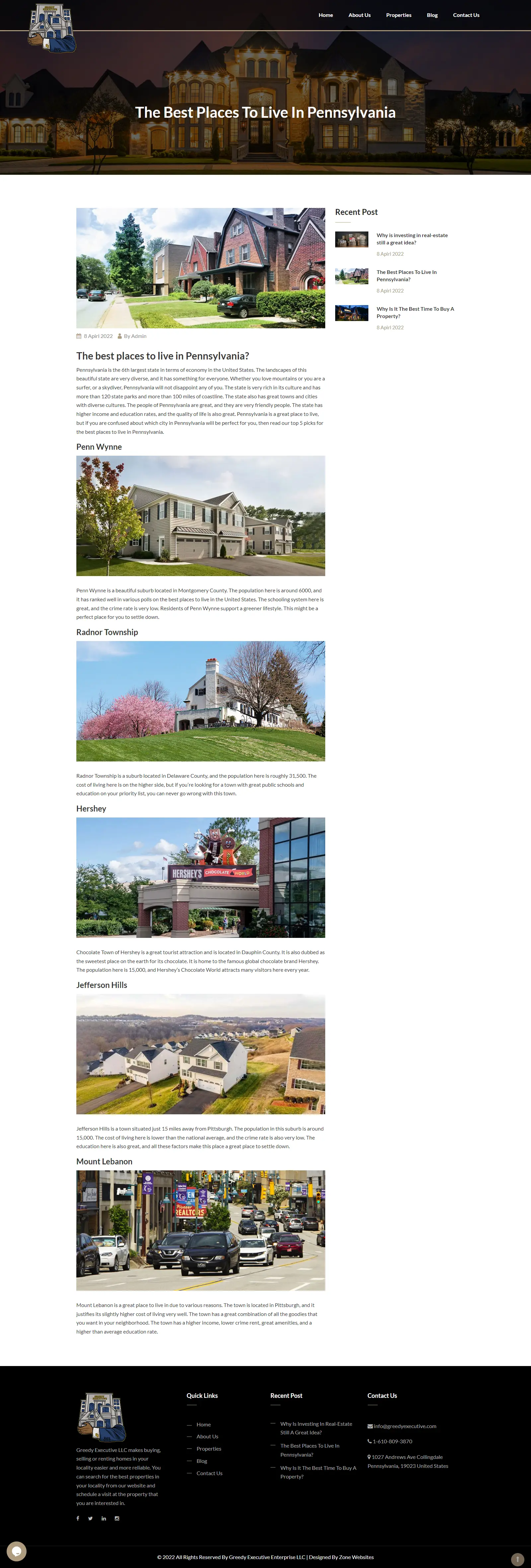
Task: Tap the back-to-top arrow button
Action: click(517, 1559)
